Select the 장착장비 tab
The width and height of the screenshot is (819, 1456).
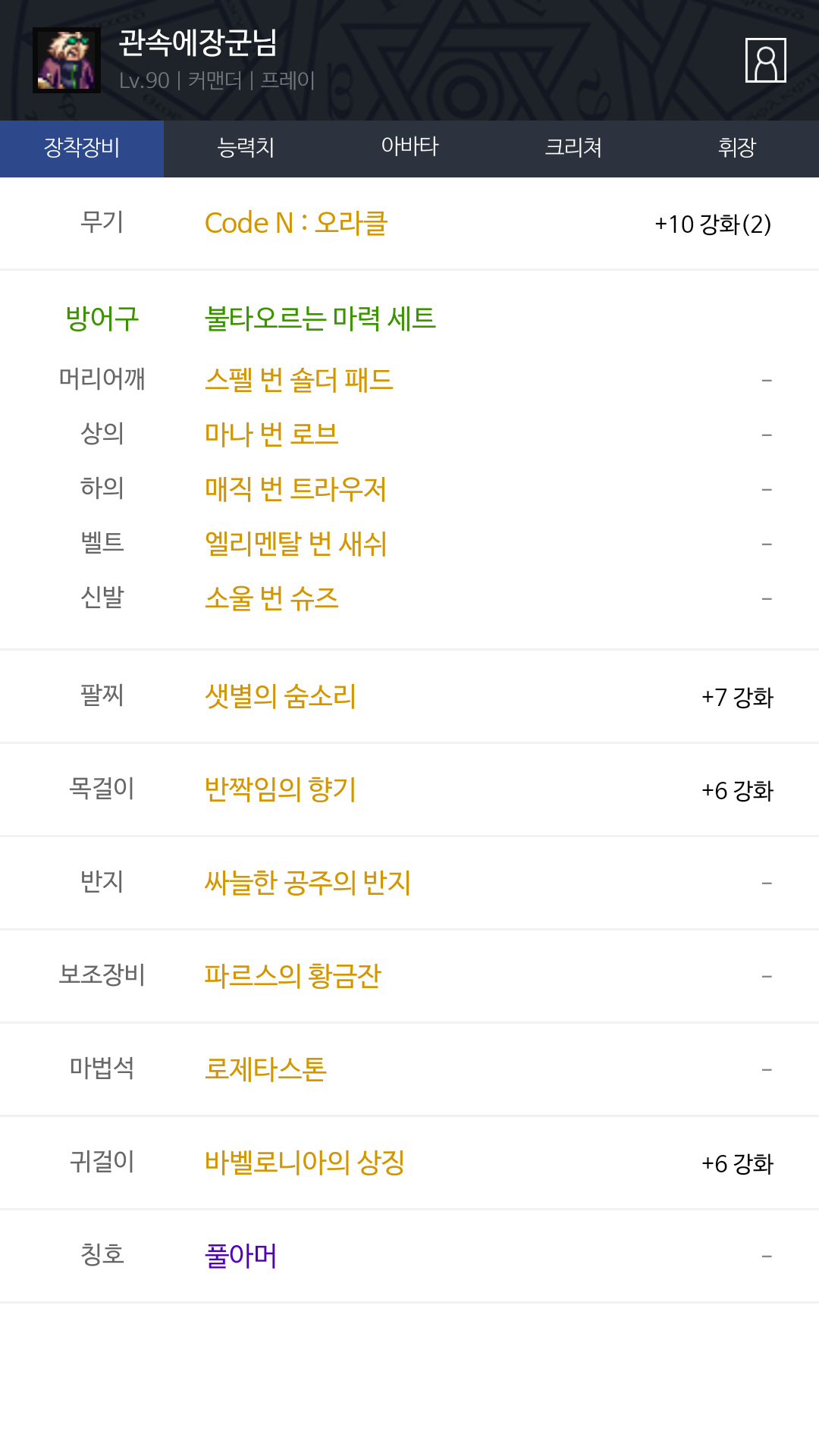[x=82, y=148]
